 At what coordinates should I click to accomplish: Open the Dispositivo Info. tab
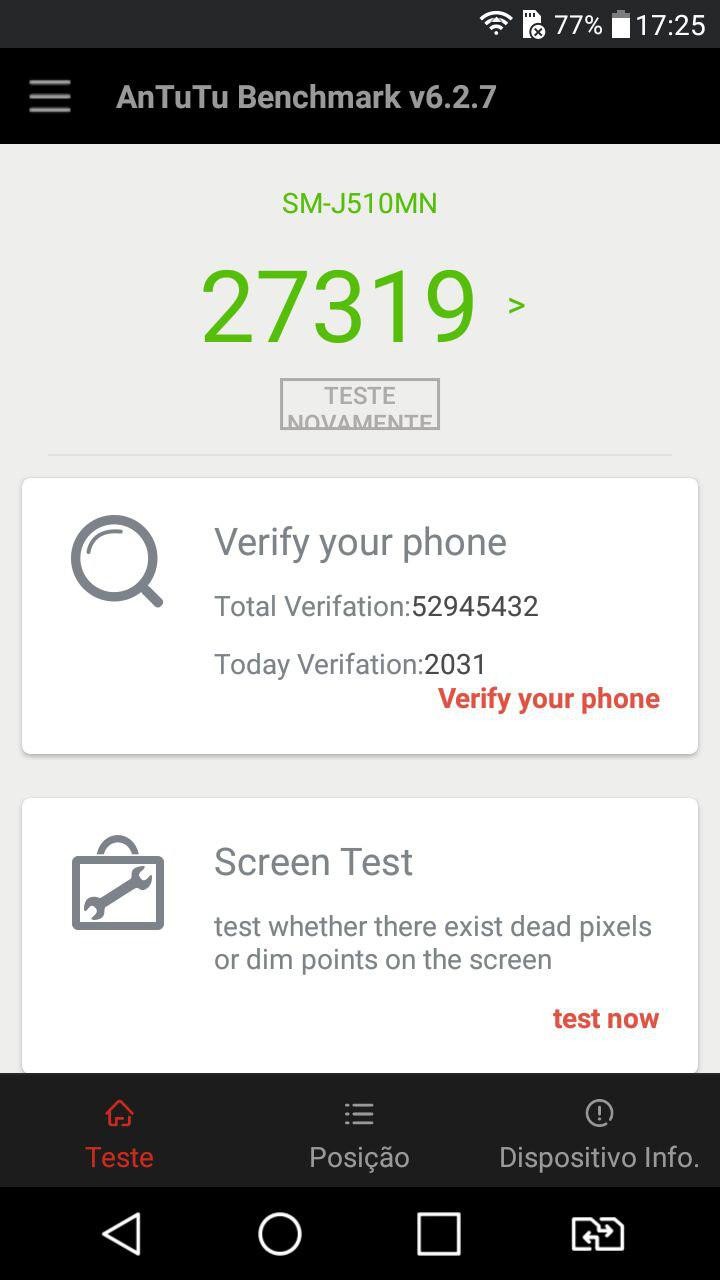tap(599, 1134)
